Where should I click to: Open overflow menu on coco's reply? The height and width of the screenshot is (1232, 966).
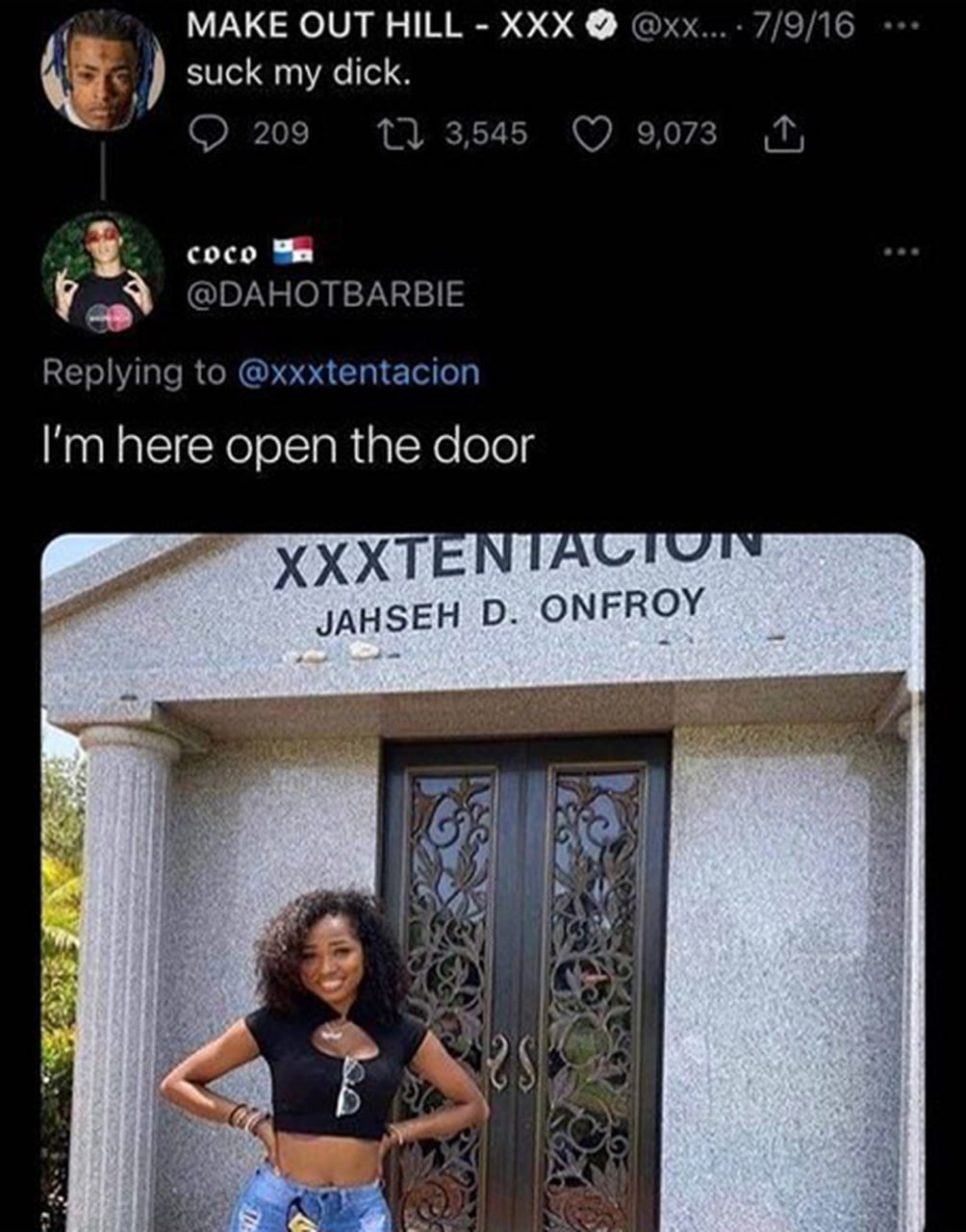[x=902, y=253]
